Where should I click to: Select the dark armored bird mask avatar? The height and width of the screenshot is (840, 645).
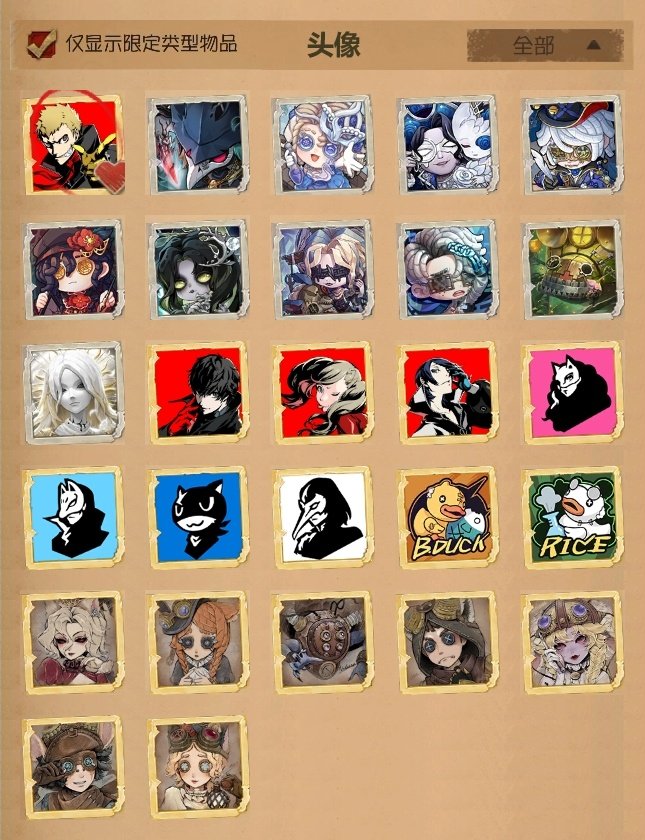[197, 145]
